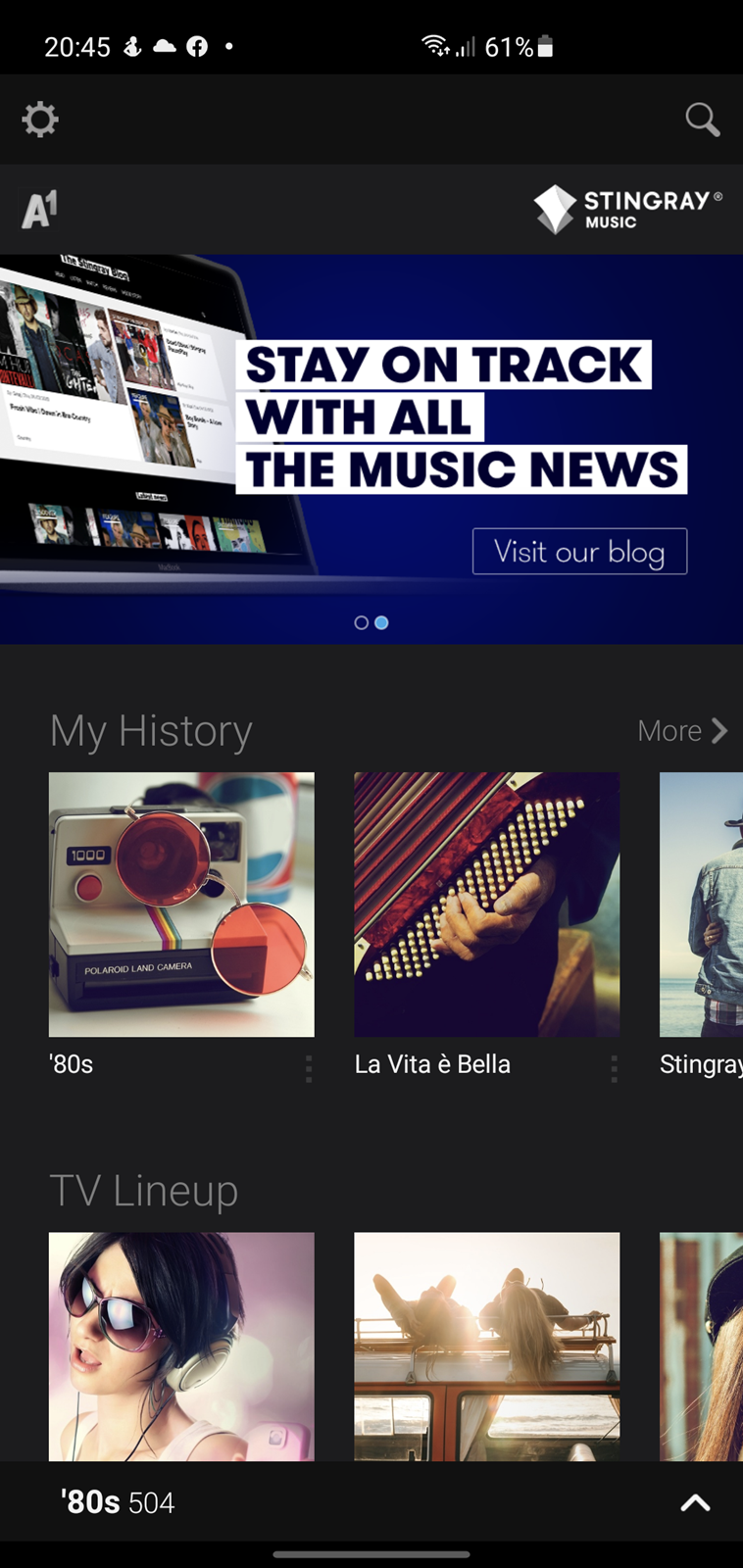Screen dimensions: 743x1568
Task: Tap the Visit our blog button
Action: [579, 552]
